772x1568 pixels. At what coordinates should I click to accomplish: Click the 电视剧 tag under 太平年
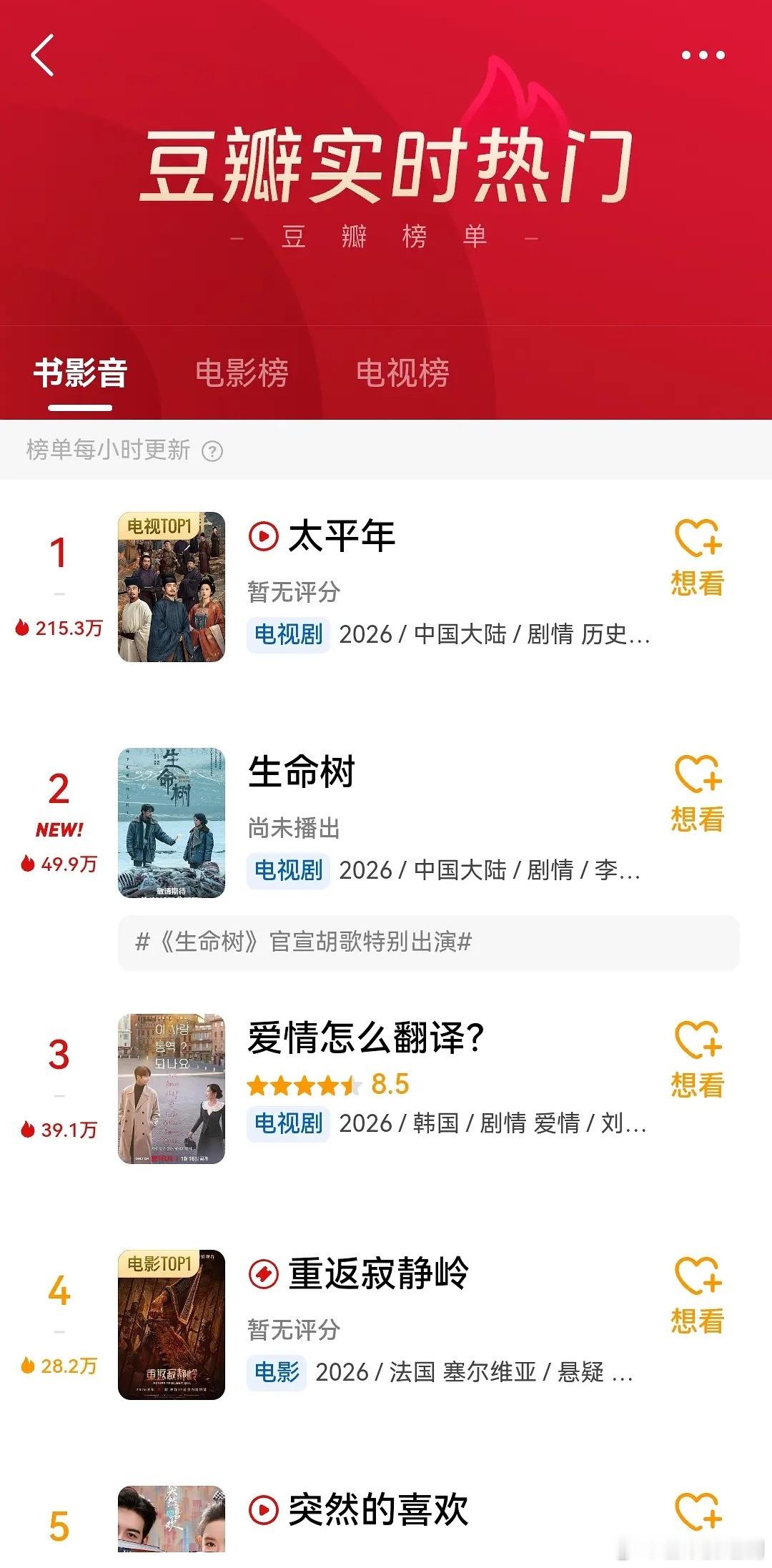coord(287,636)
